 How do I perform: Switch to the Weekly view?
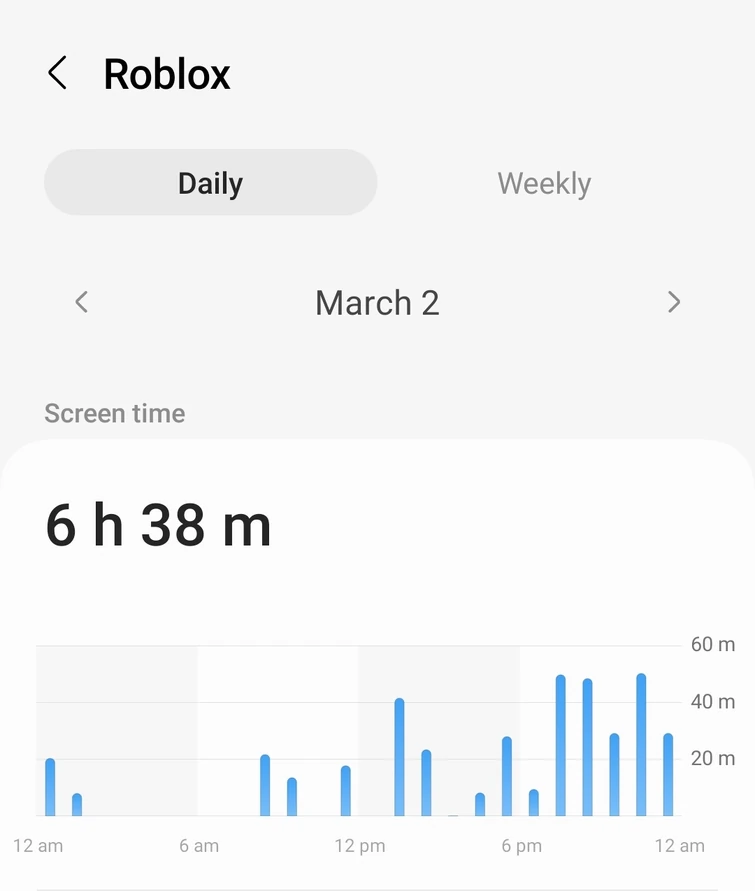(x=544, y=183)
